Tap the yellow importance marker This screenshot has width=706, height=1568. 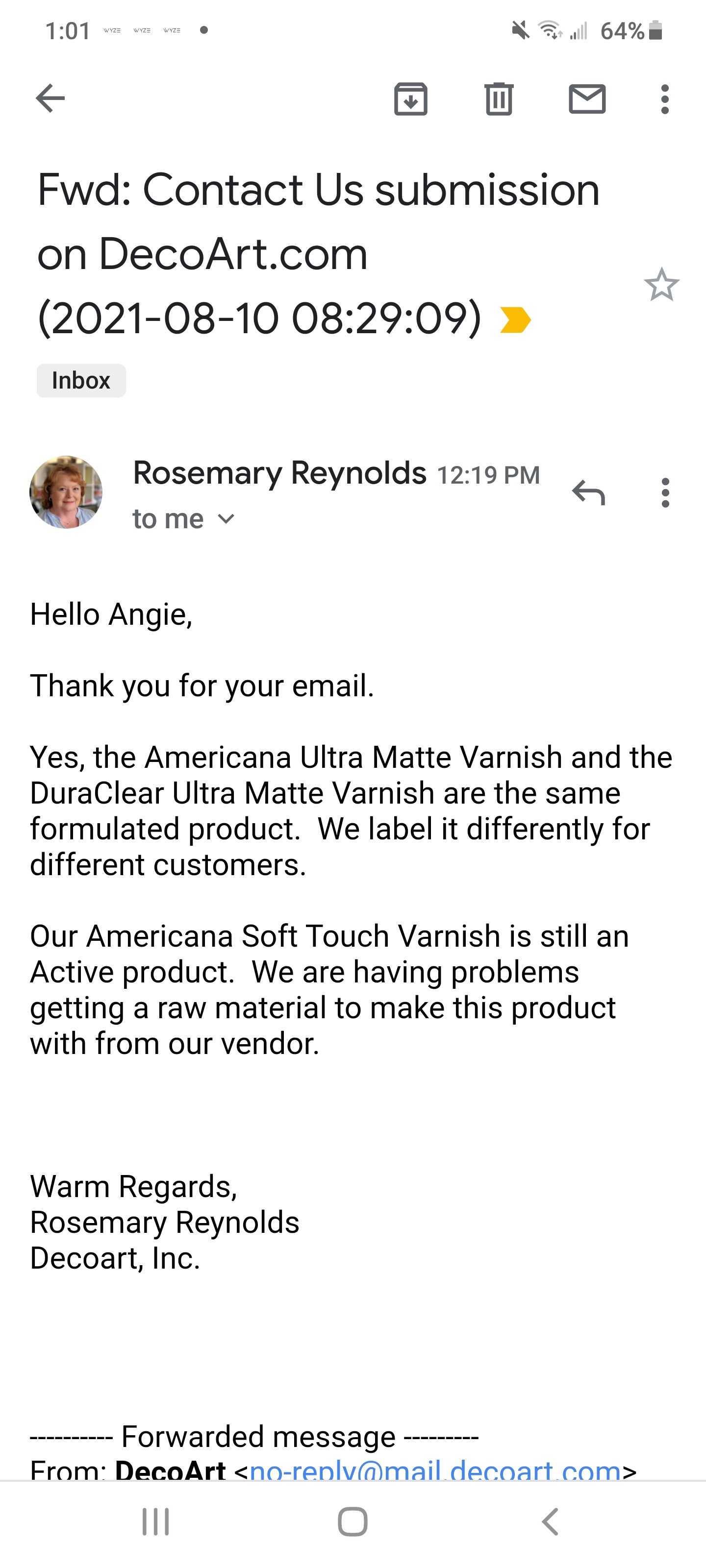(515, 320)
